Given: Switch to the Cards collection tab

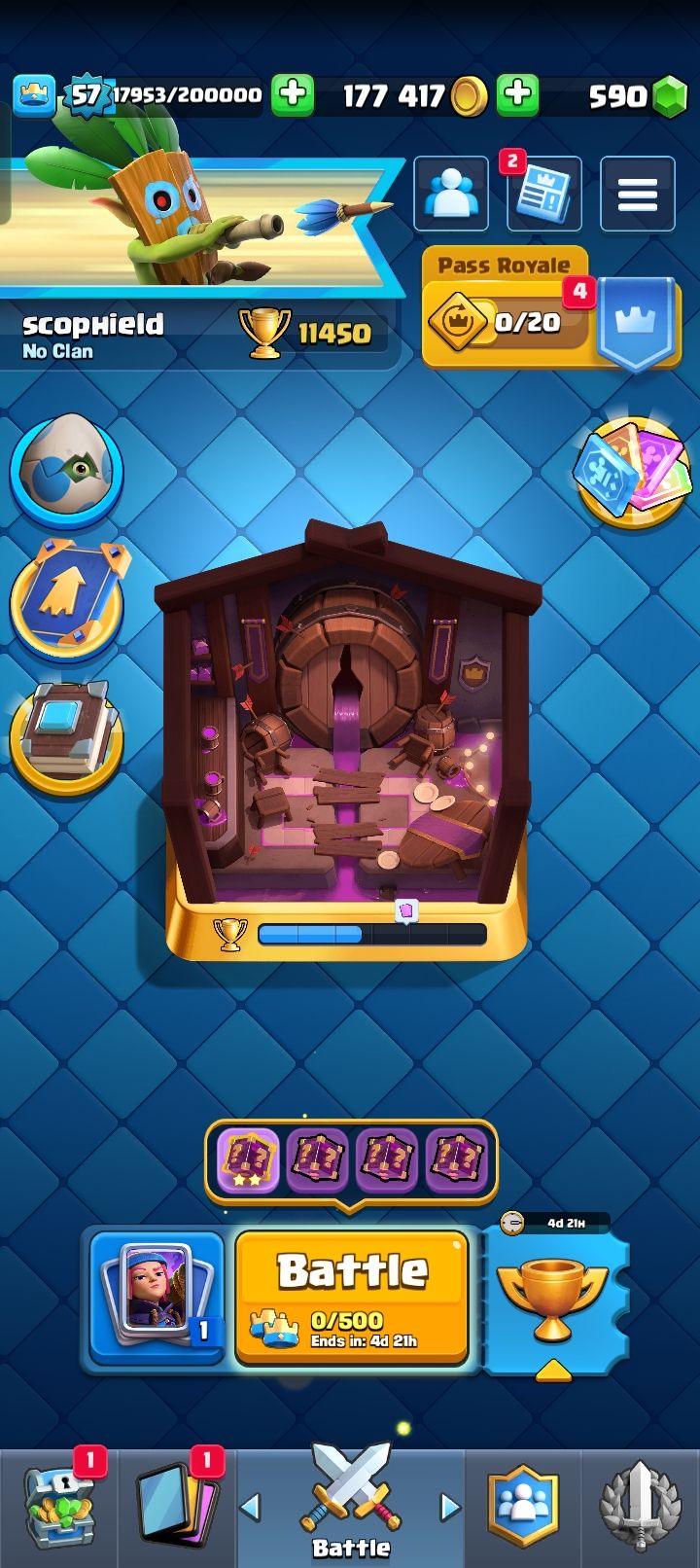Looking at the screenshot, I should point(175,1508).
